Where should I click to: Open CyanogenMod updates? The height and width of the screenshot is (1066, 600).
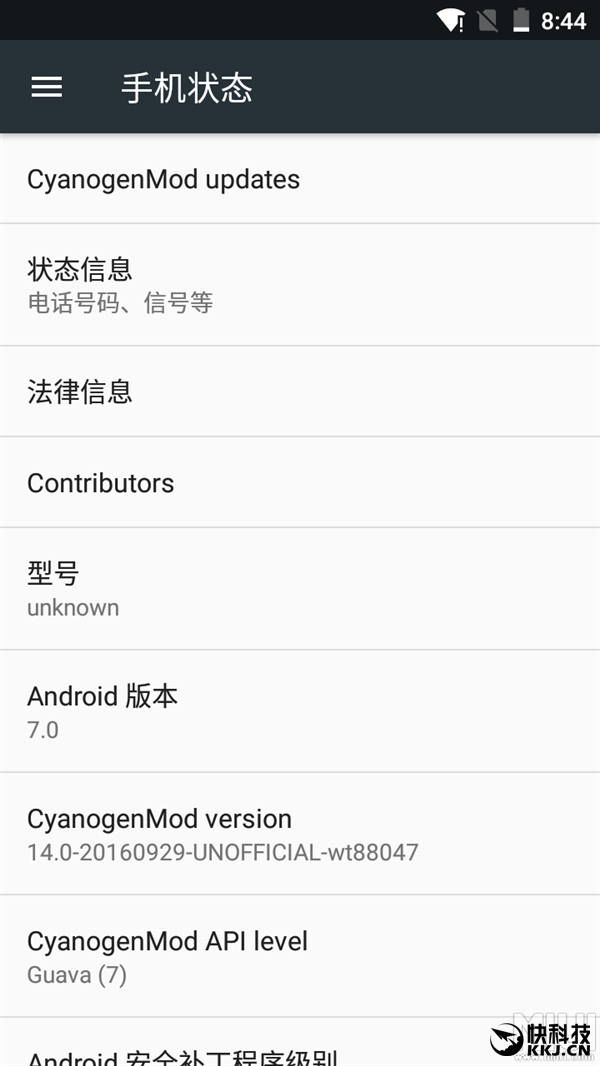[x=300, y=180]
